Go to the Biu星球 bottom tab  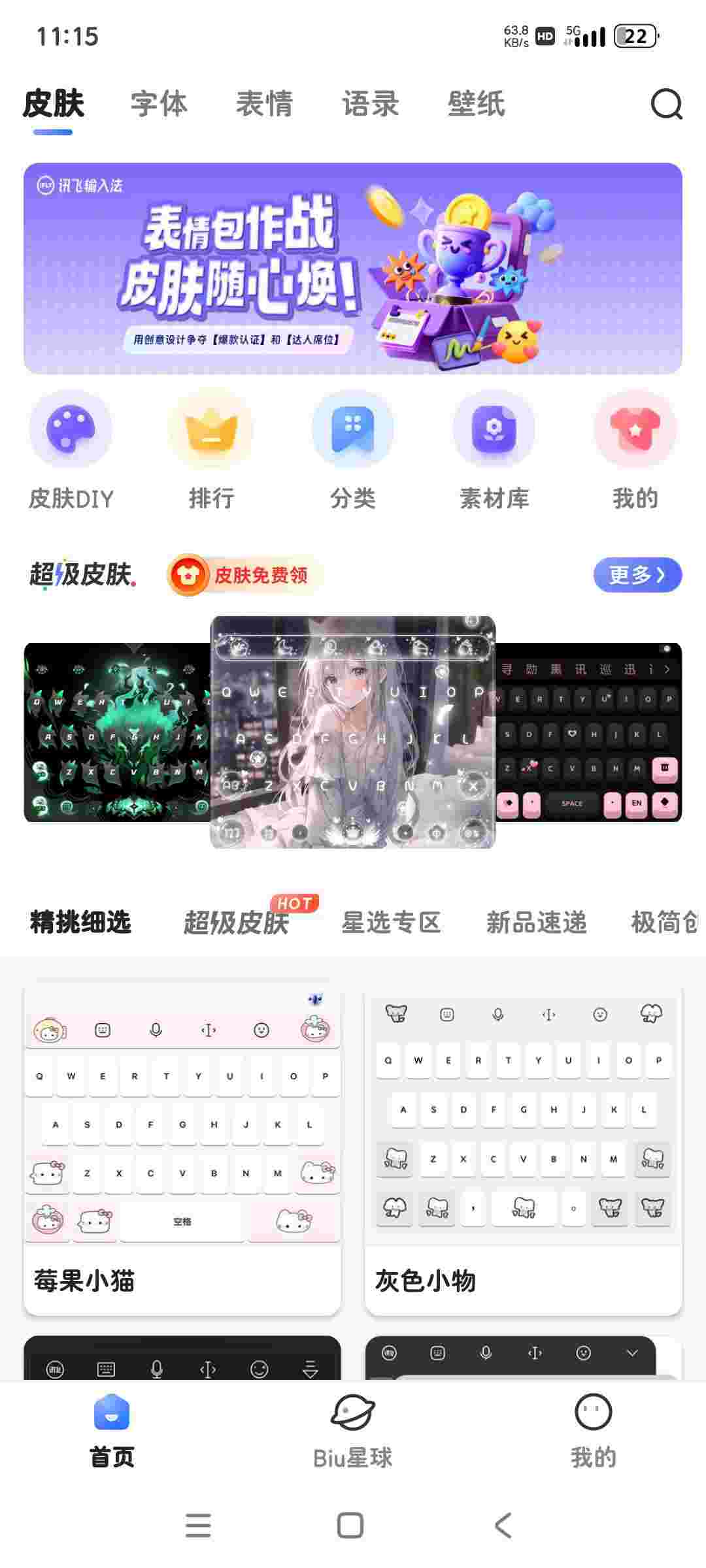(x=353, y=1431)
